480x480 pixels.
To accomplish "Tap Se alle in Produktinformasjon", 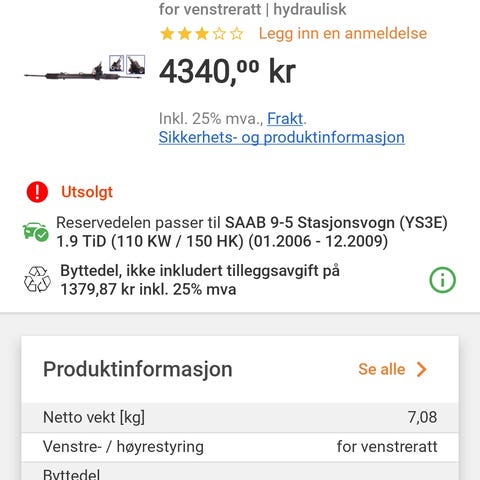I will point(393,369).
